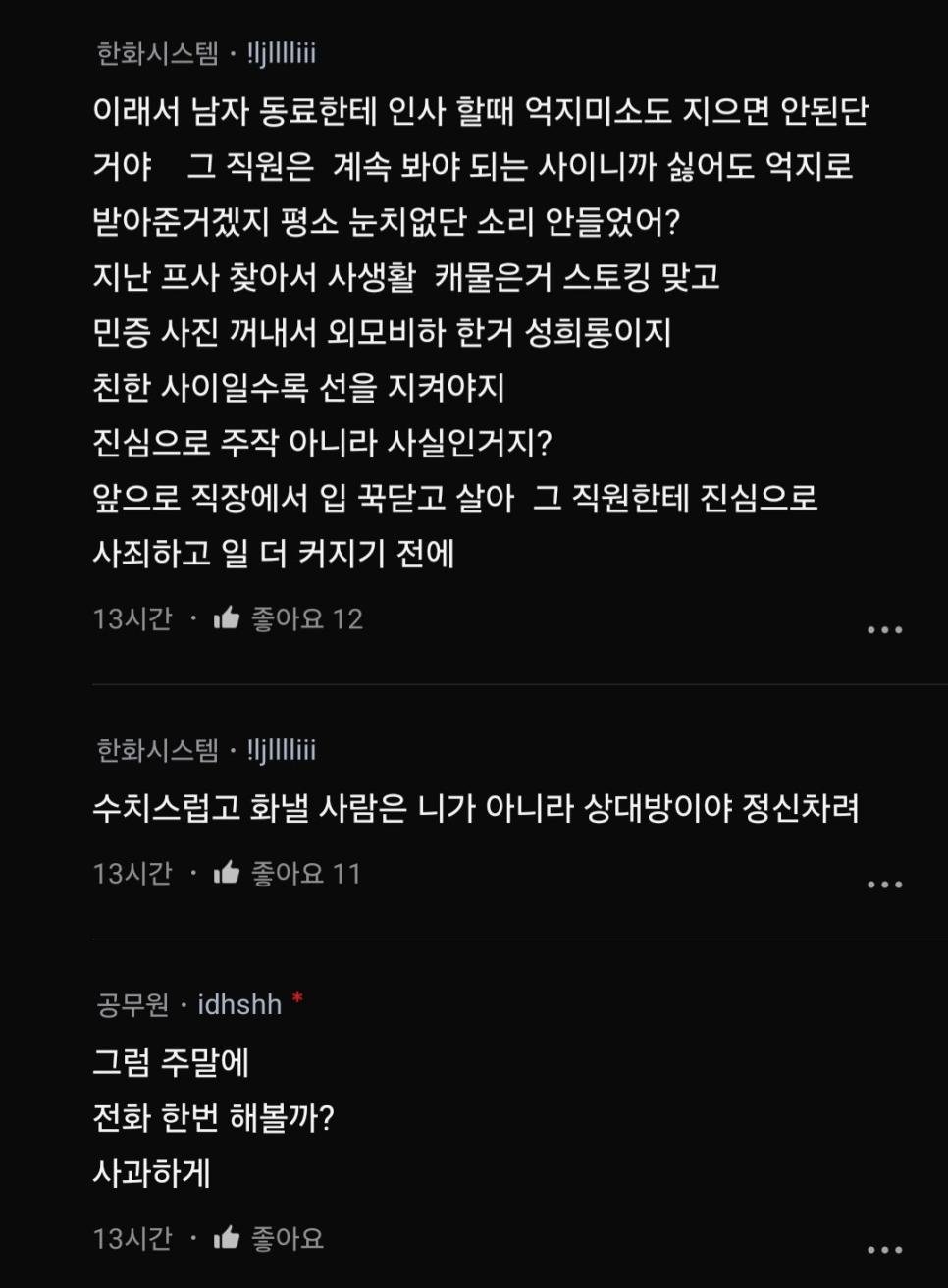Image resolution: width=948 pixels, height=1288 pixels.
Task: Like the 공무원 idhshh comment
Action: 228,1238
